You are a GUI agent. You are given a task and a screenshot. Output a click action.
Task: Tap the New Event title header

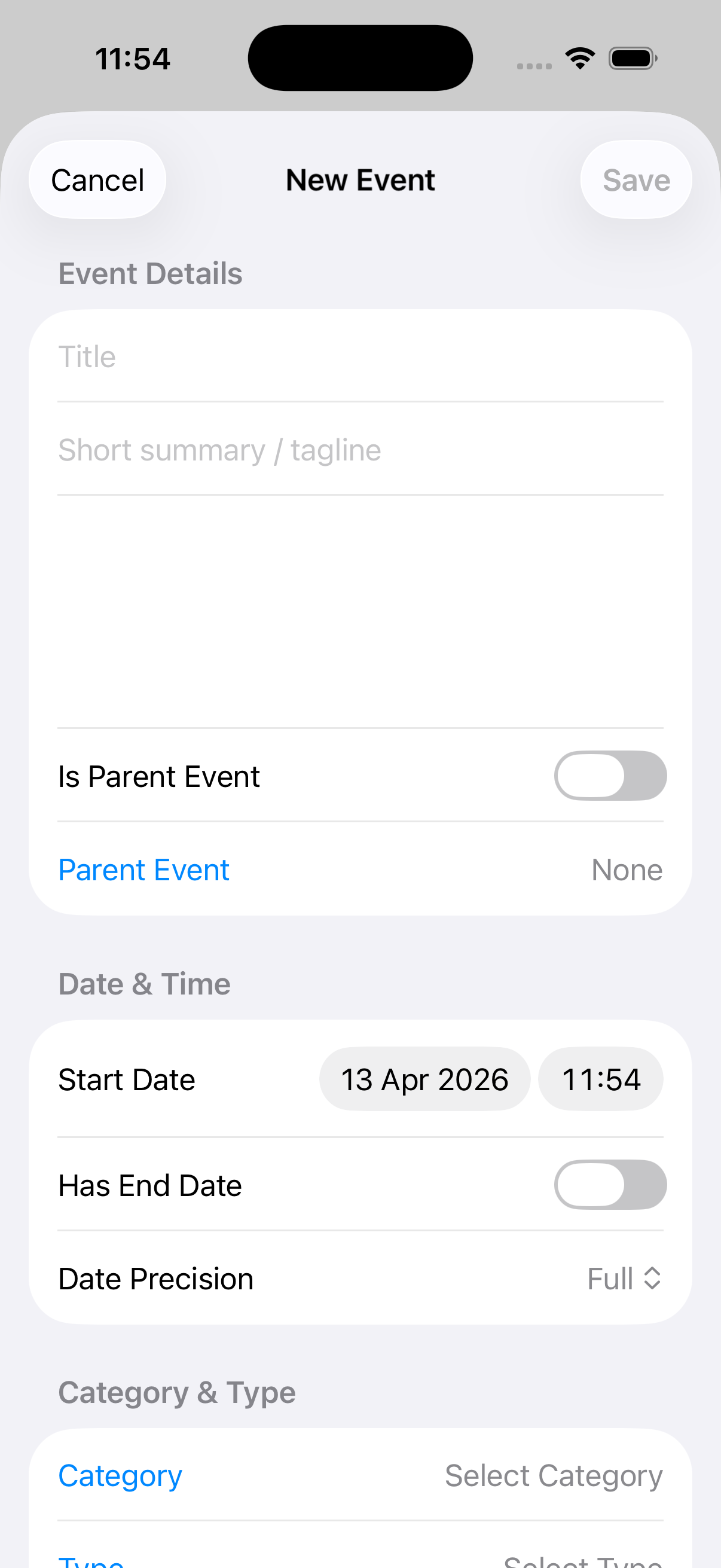[x=360, y=179]
